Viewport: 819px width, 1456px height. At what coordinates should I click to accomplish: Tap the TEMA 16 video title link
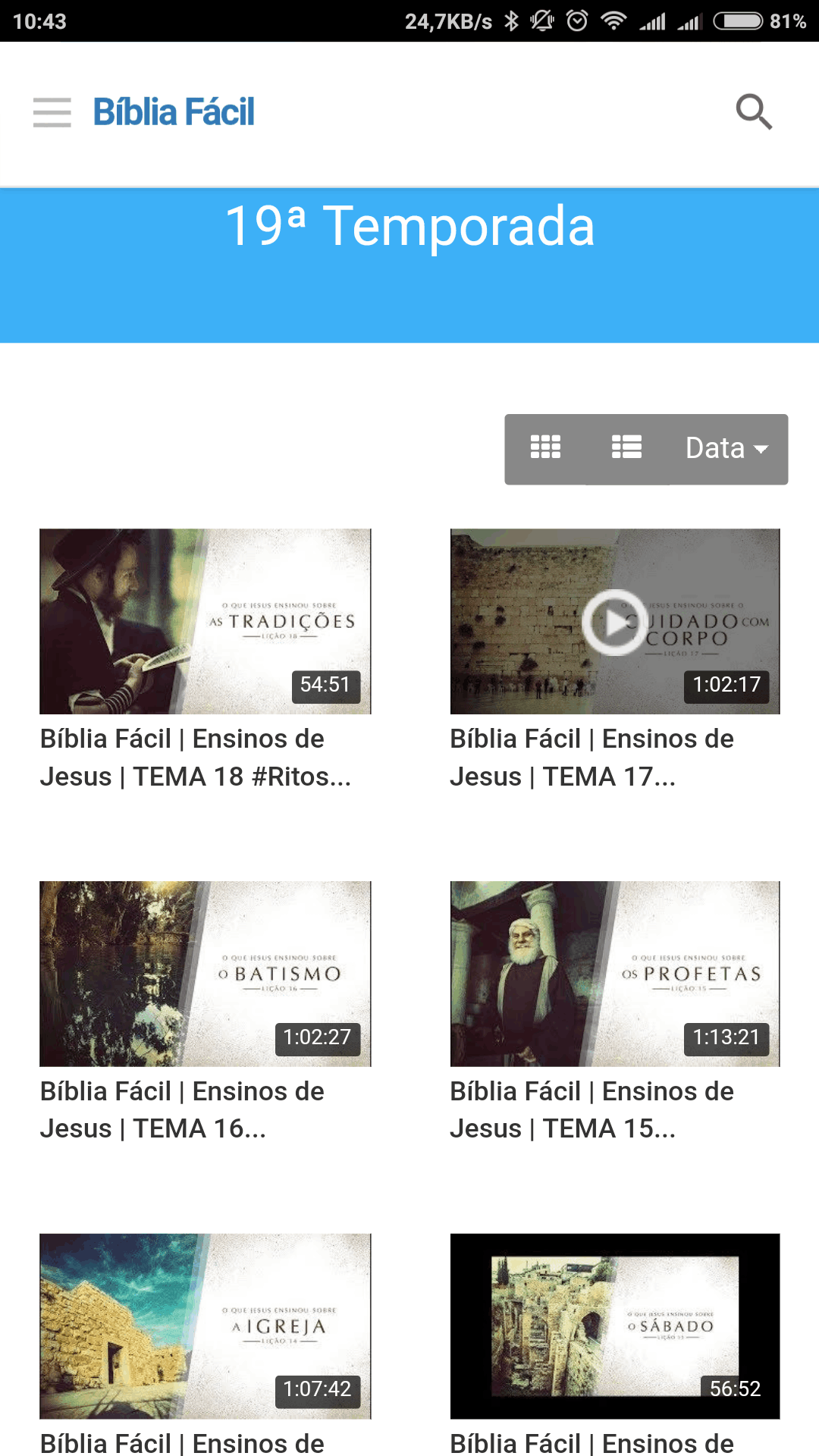pyautogui.click(x=182, y=1109)
